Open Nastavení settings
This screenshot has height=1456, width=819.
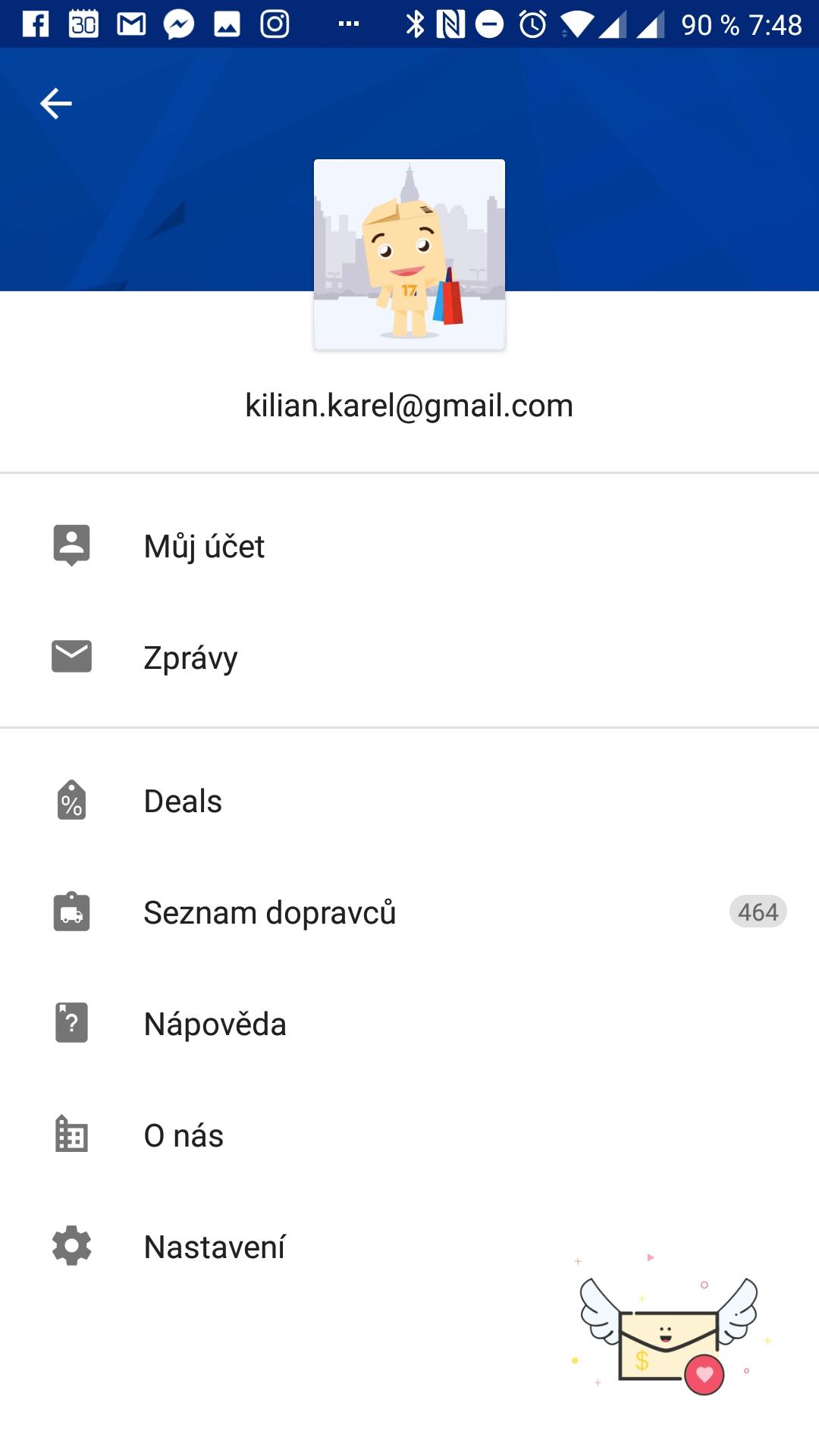(214, 1247)
